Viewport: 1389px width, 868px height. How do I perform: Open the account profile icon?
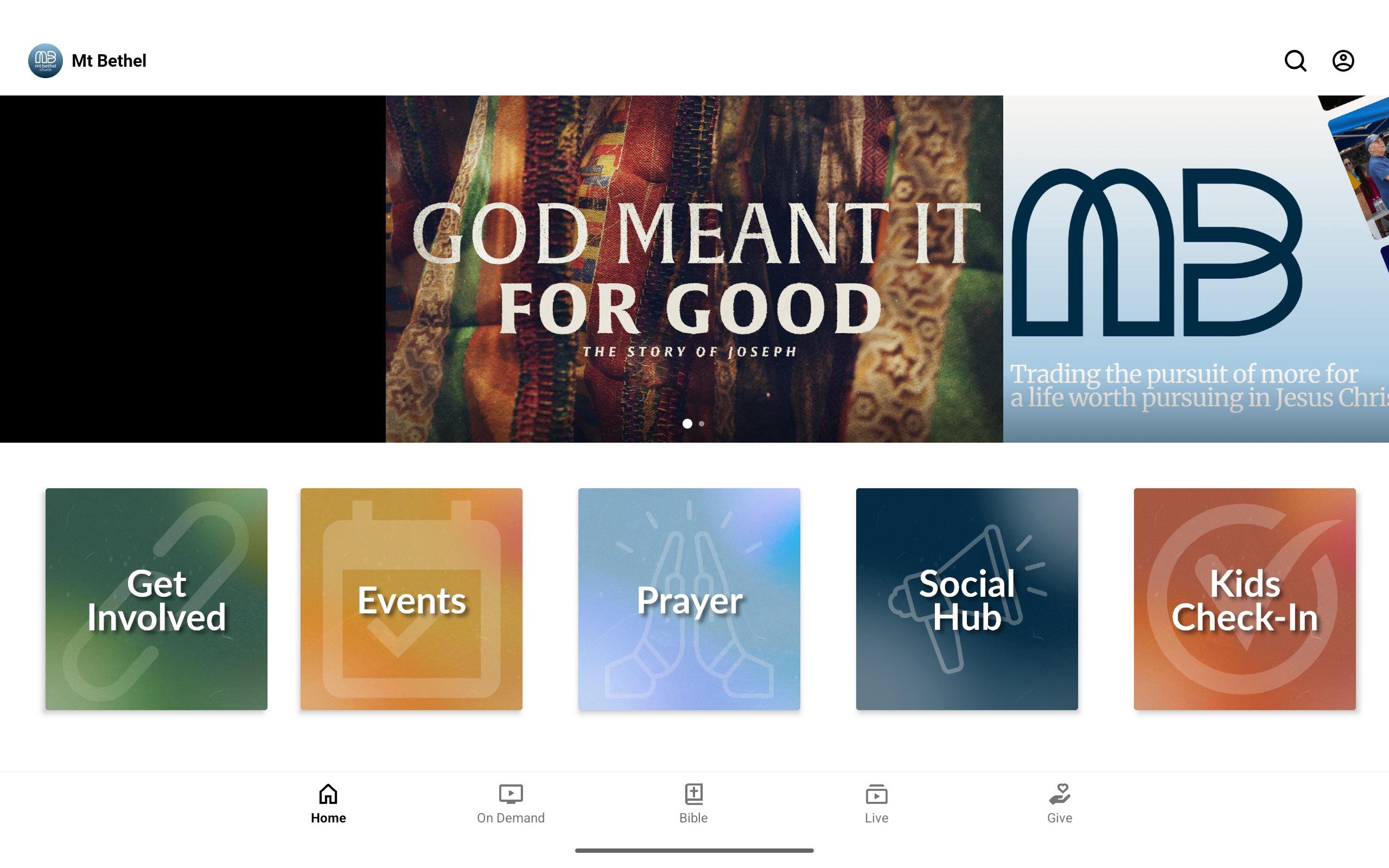tap(1342, 61)
